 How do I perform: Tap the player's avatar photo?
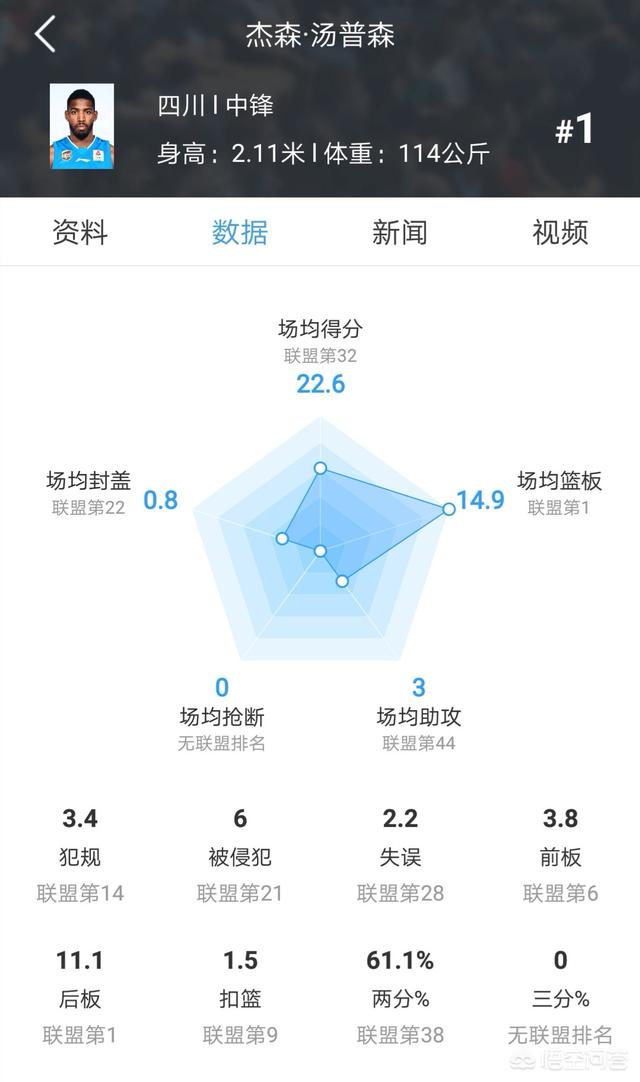82,126
